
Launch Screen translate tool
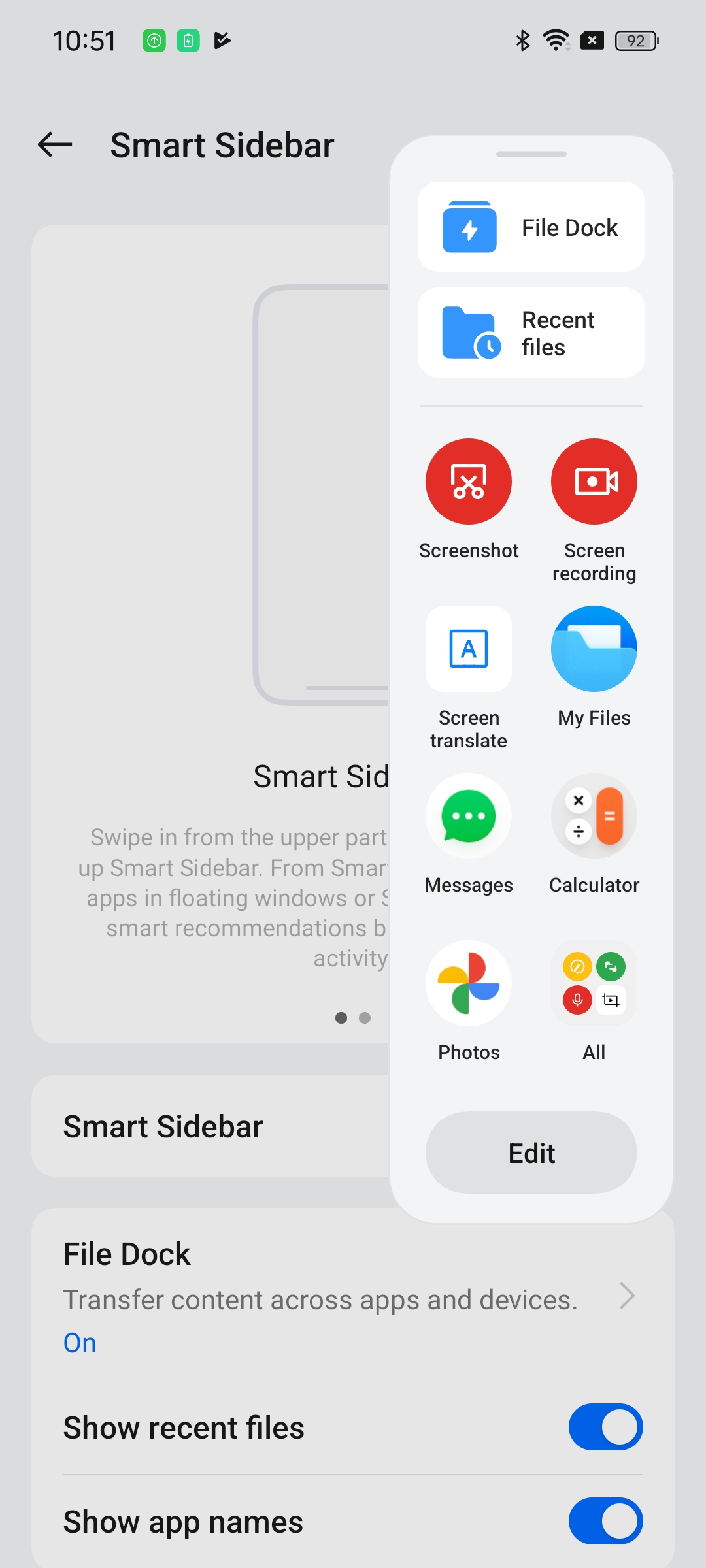[x=468, y=649]
